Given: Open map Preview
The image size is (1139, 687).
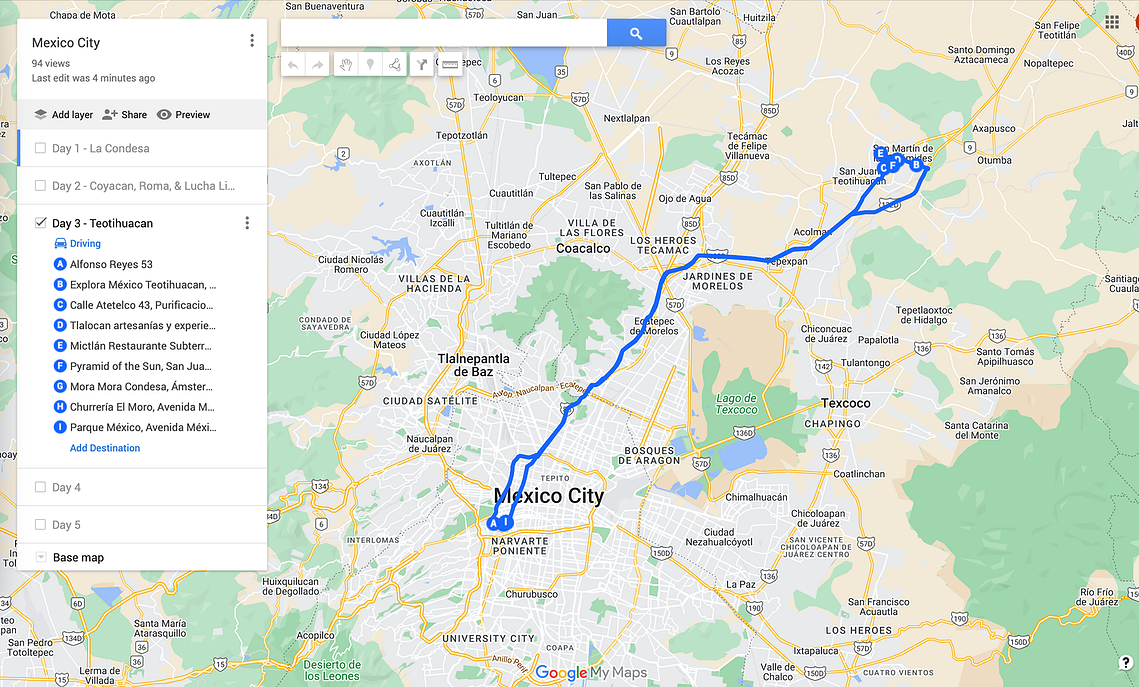Looking at the screenshot, I should coord(183,115).
